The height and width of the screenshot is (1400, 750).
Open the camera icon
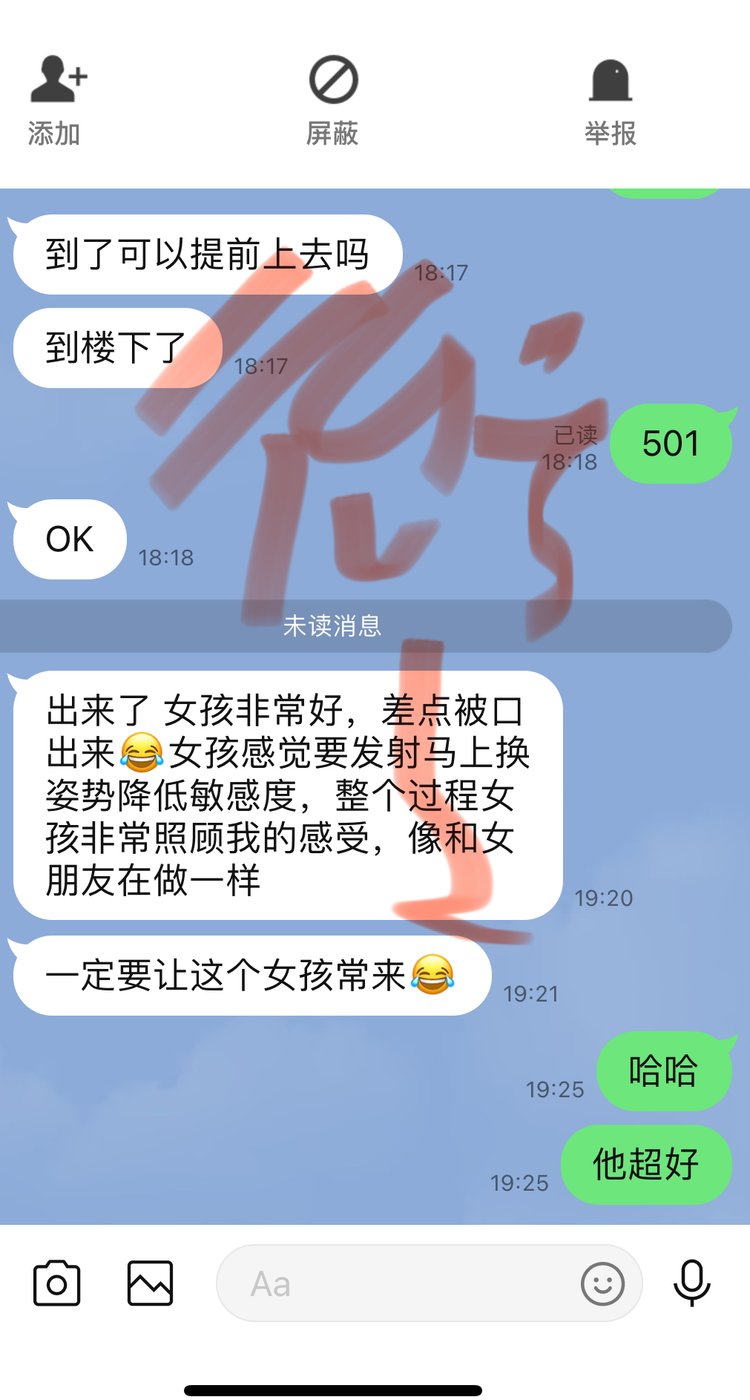point(57,1283)
